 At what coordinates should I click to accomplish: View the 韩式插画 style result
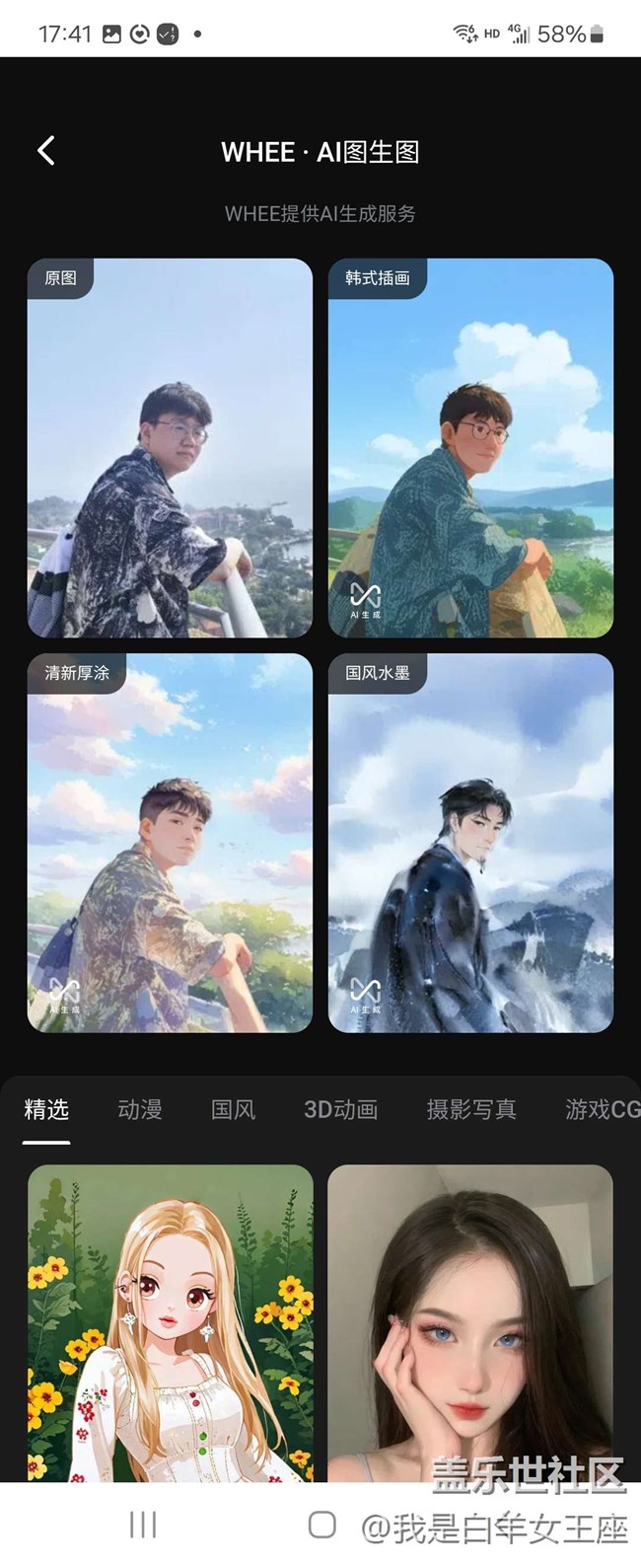[470, 448]
